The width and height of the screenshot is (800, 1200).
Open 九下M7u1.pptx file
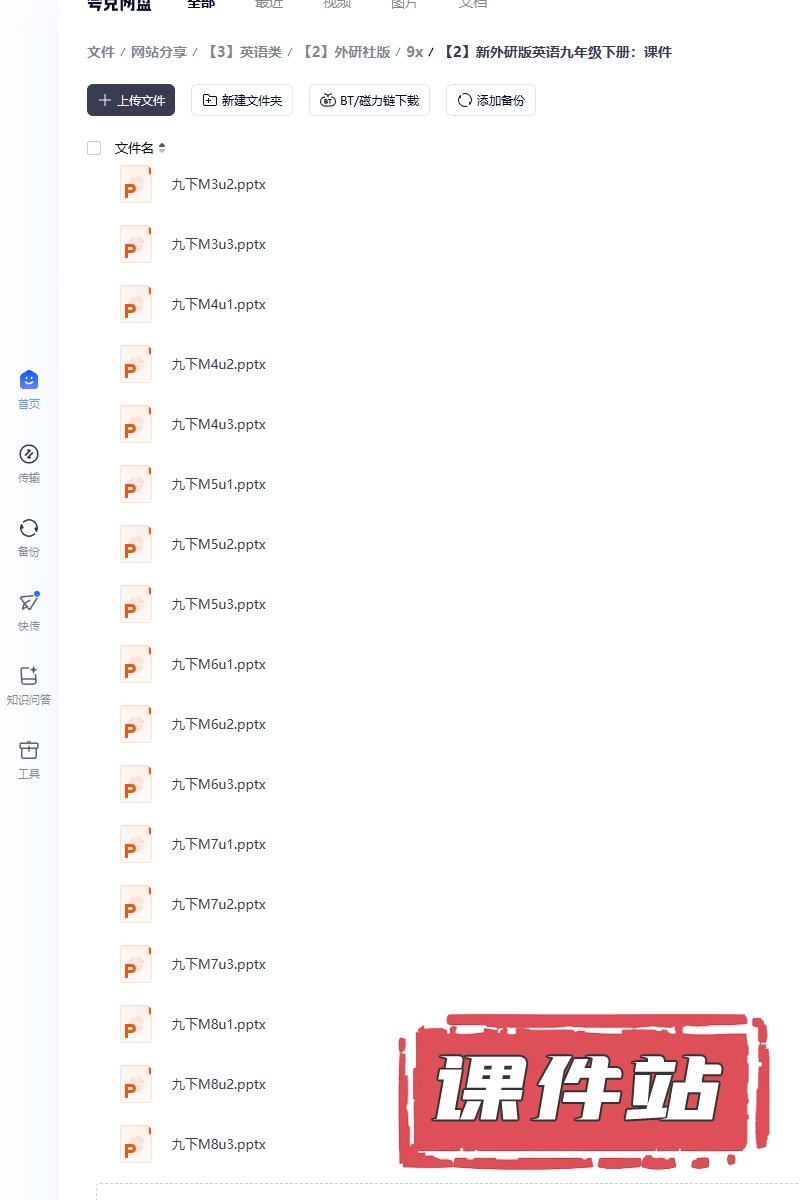coord(218,844)
